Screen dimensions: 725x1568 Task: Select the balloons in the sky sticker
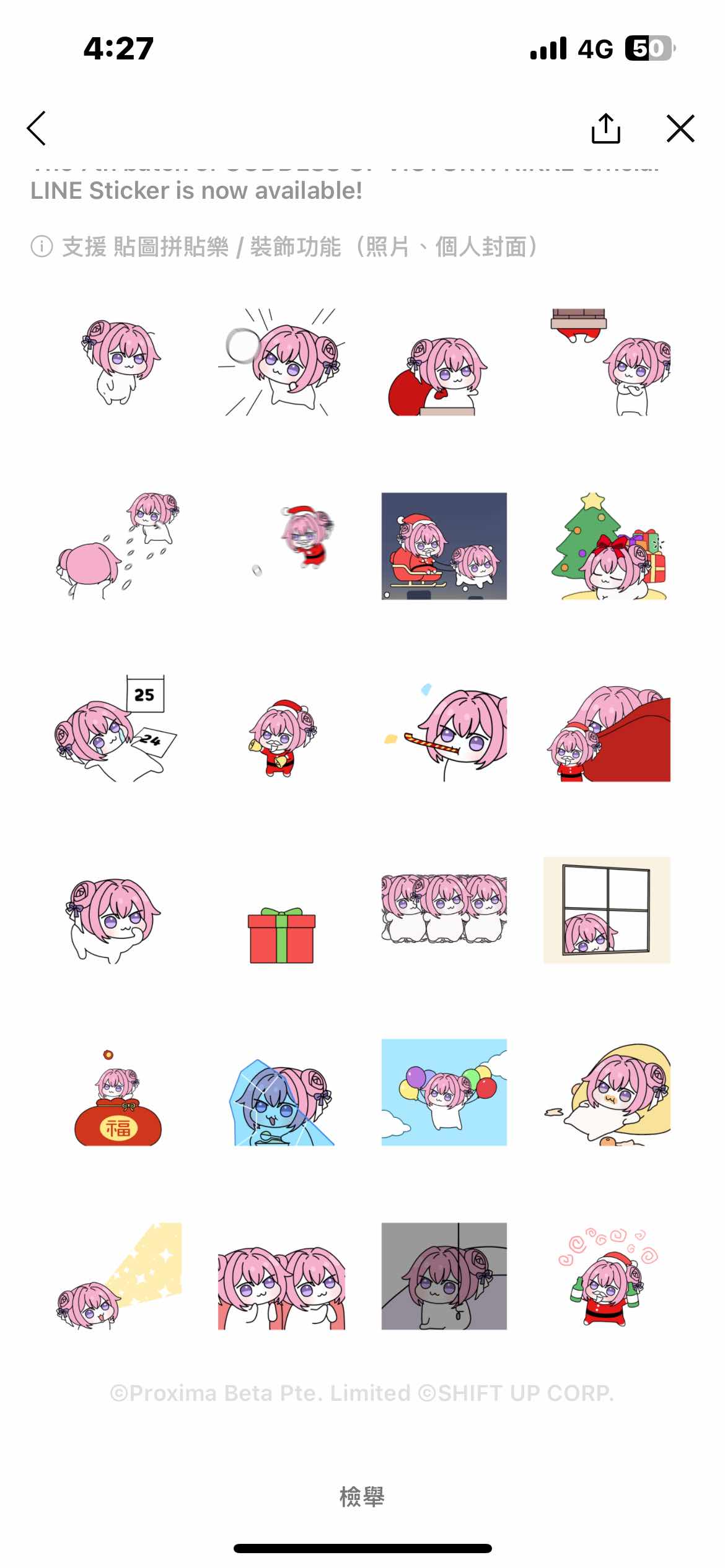444,1092
